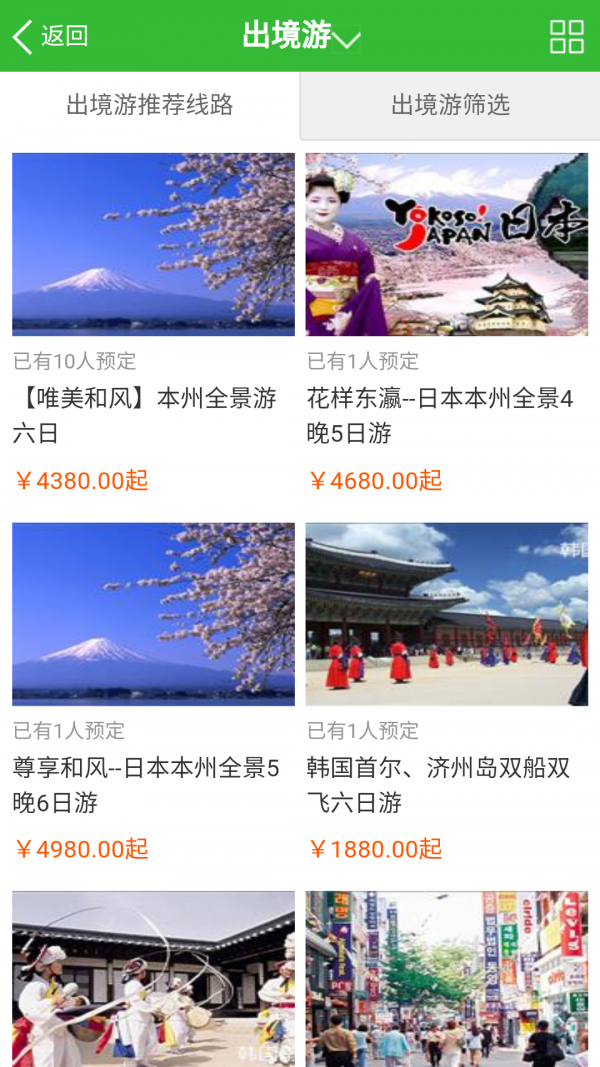This screenshot has height=1067, width=600.
Task: Open the shopping street tour card
Action: pos(447,978)
